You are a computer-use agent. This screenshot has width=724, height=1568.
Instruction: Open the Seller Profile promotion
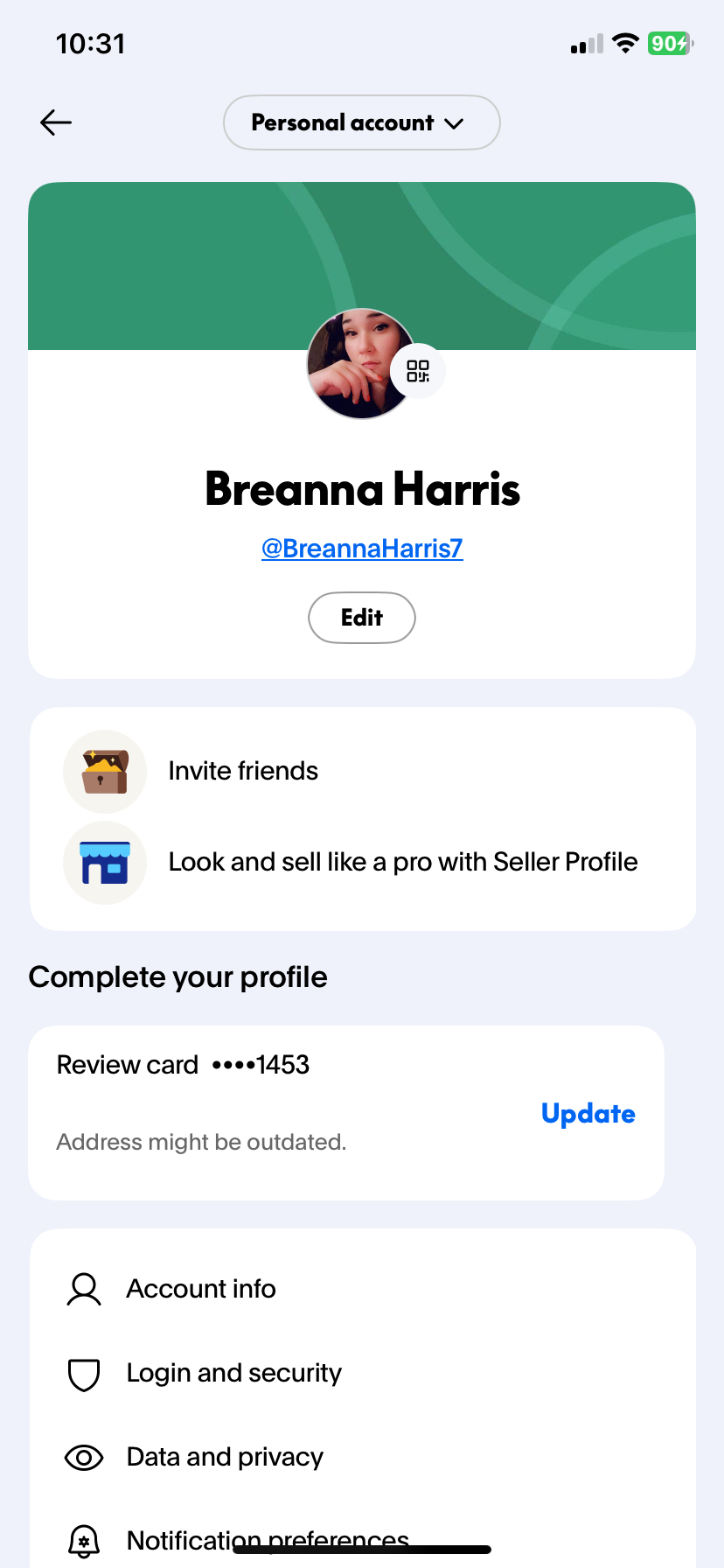click(x=402, y=862)
